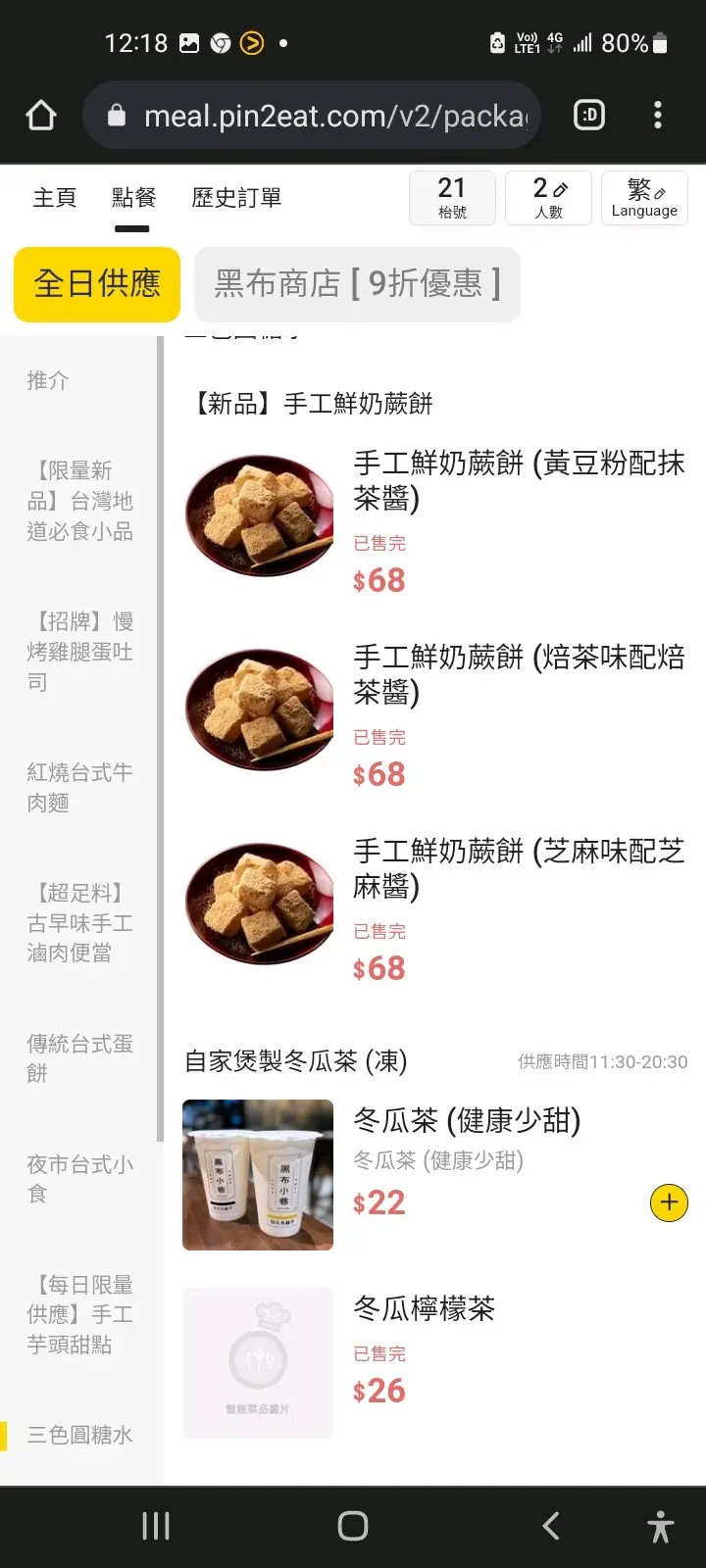Switch to 黑布商店 [9折優惠]
This screenshot has width=706, height=1568.
point(357,284)
